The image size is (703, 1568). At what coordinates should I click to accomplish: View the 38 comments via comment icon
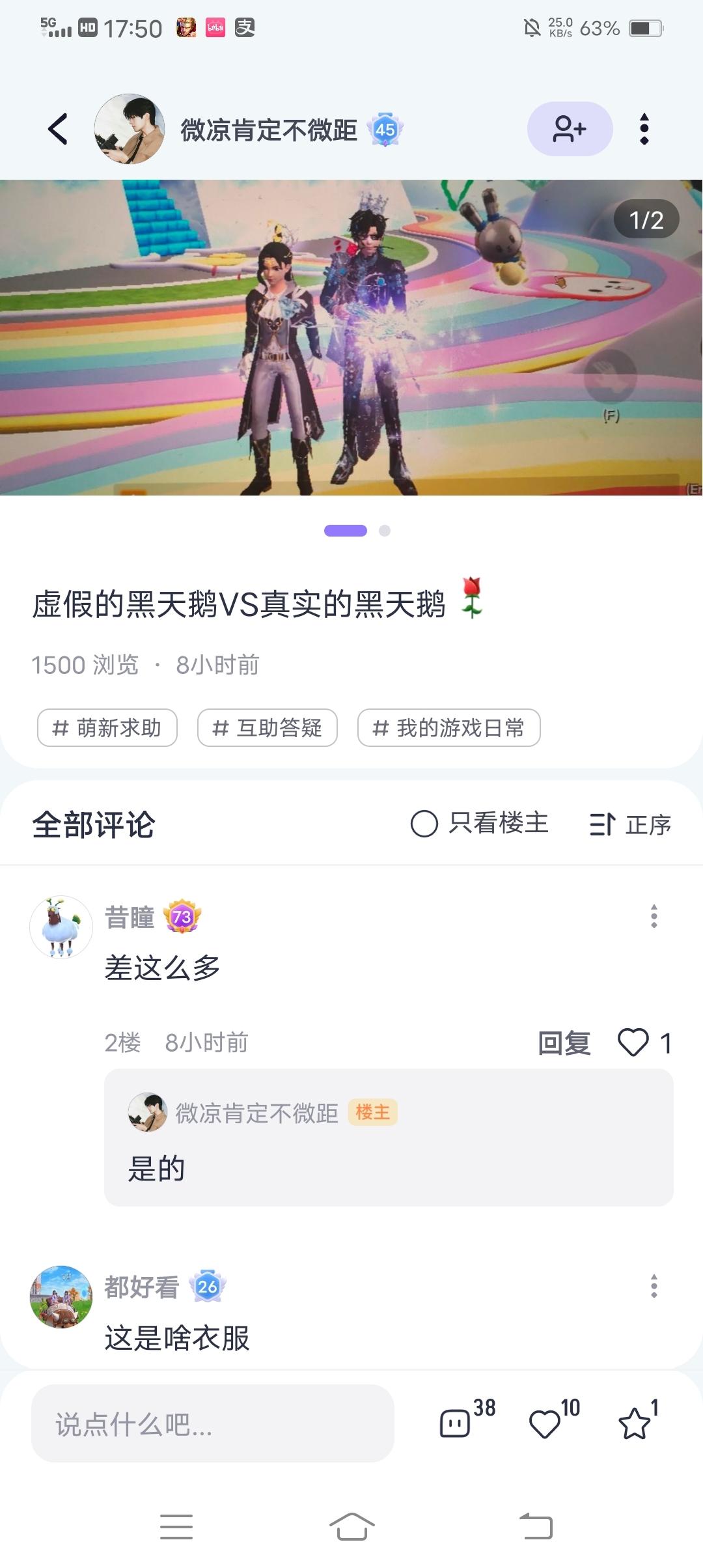pos(456,1423)
